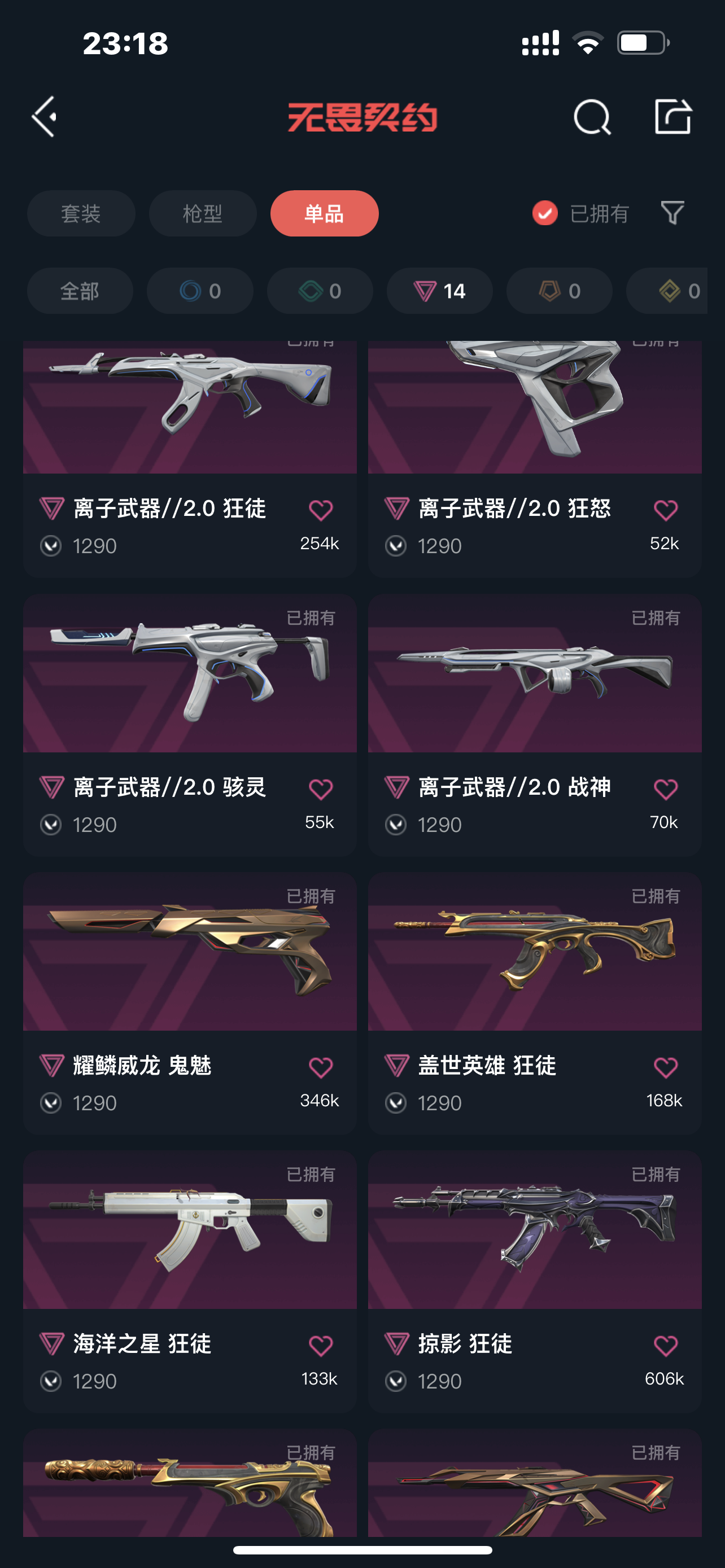The height and width of the screenshot is (1568, 725).
Task: Select the blue circle rarity chip
Action: click(200, 291)
